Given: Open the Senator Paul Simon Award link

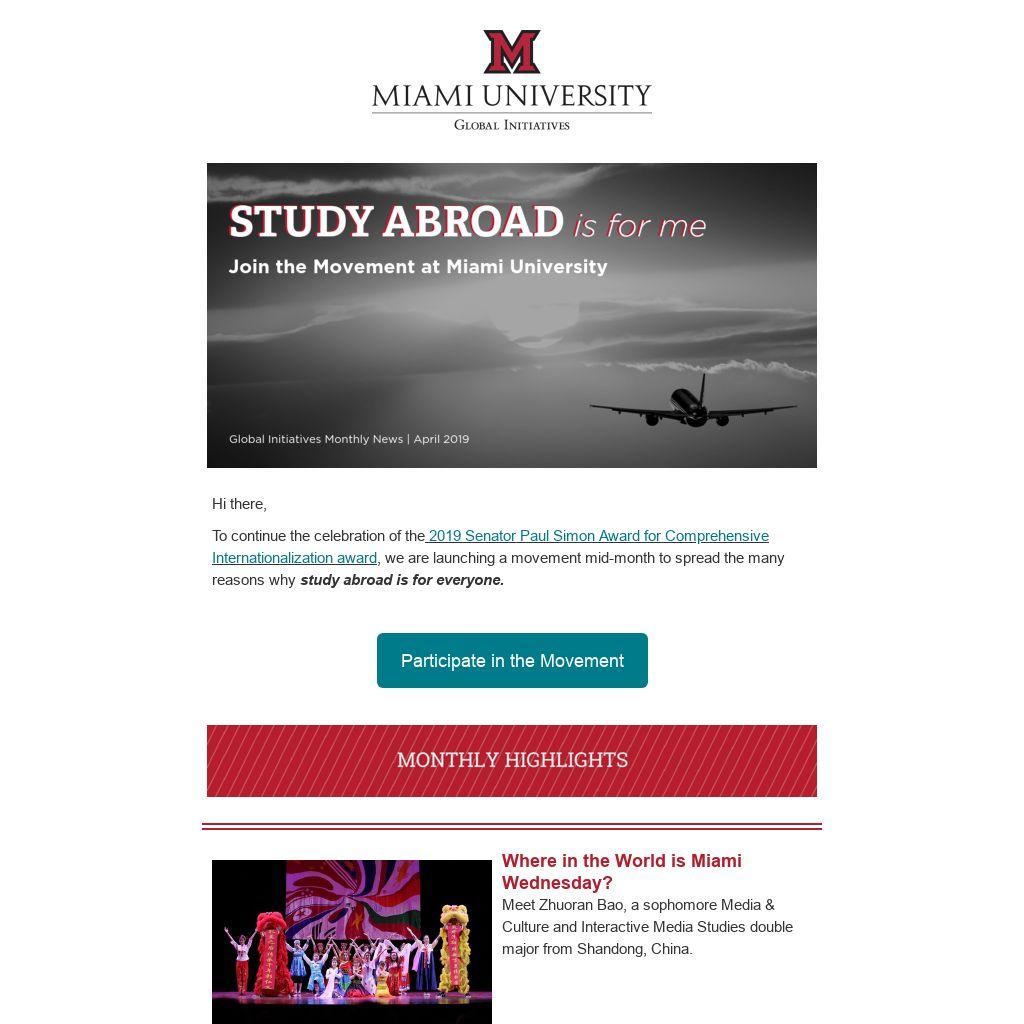Looking at the screenshot, I should [x=598, y=536].
